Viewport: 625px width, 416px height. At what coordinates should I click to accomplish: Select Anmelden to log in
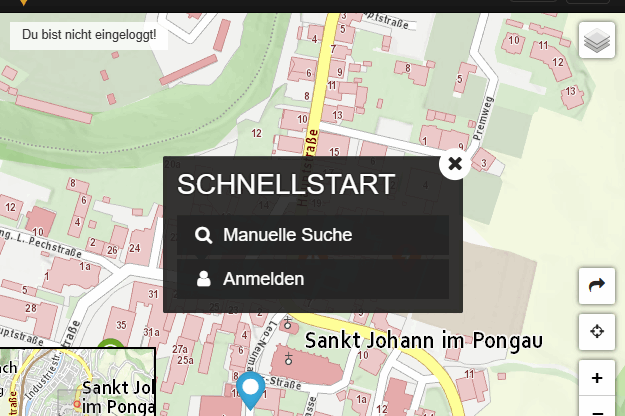312,279
